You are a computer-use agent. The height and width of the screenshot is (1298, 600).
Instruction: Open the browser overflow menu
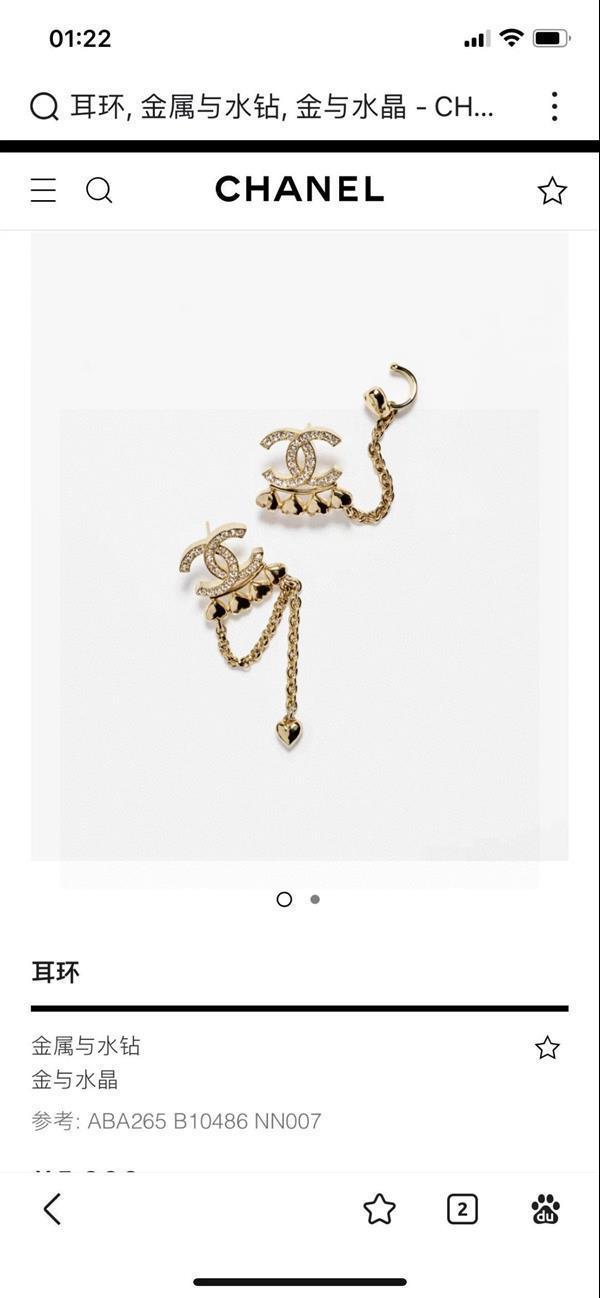tap(554, 107)
